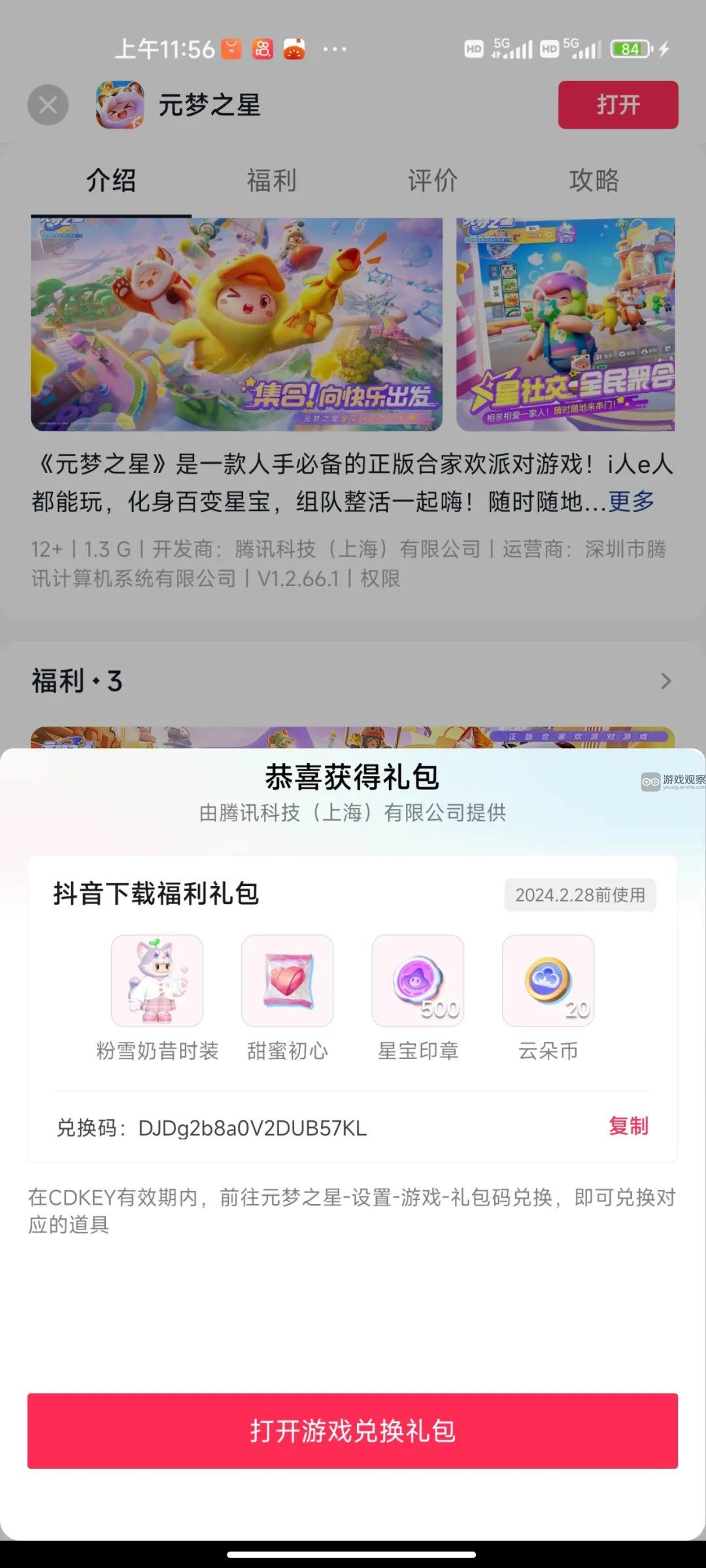
Task: Tap 复制 to copy the redemption code
Action: tap(628, 1126)
